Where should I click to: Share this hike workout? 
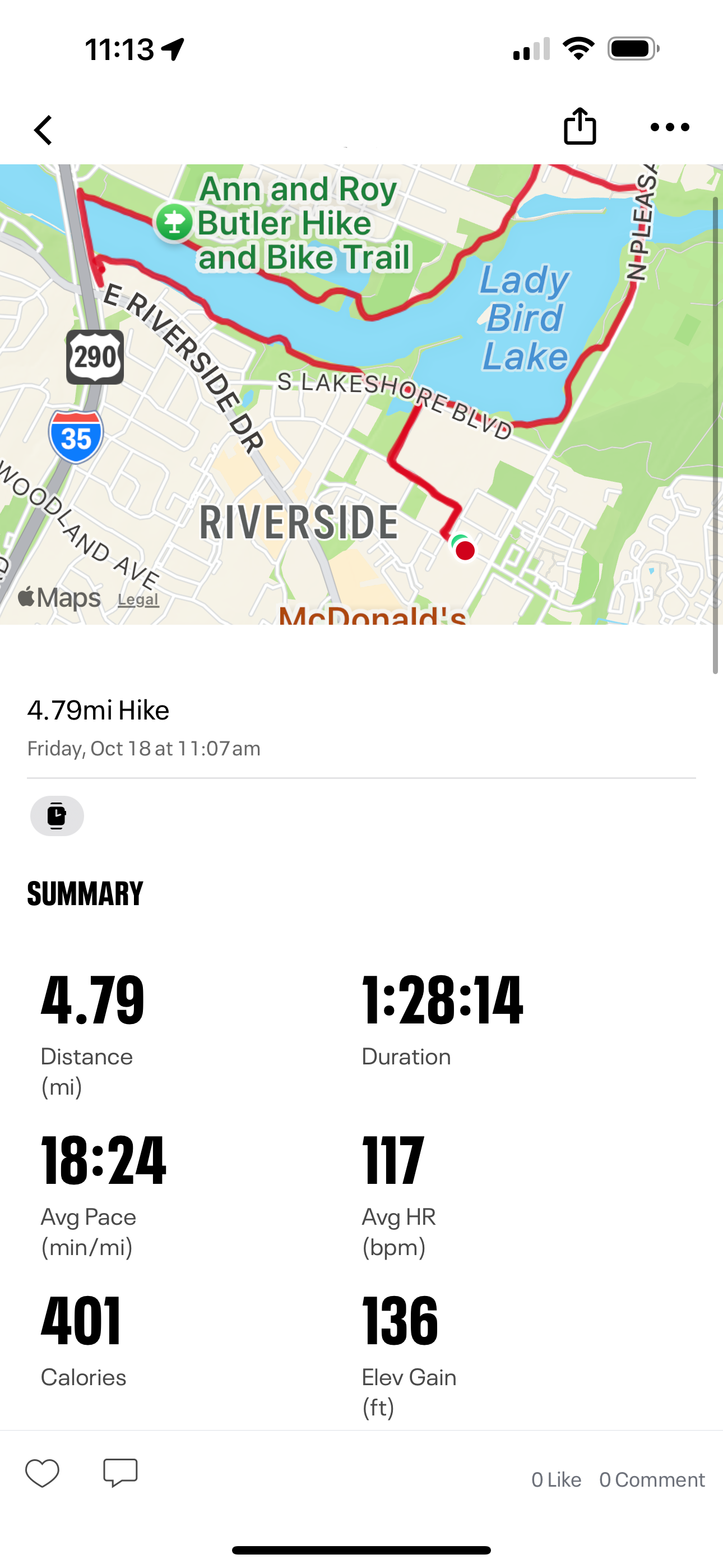tap(580, 127)
